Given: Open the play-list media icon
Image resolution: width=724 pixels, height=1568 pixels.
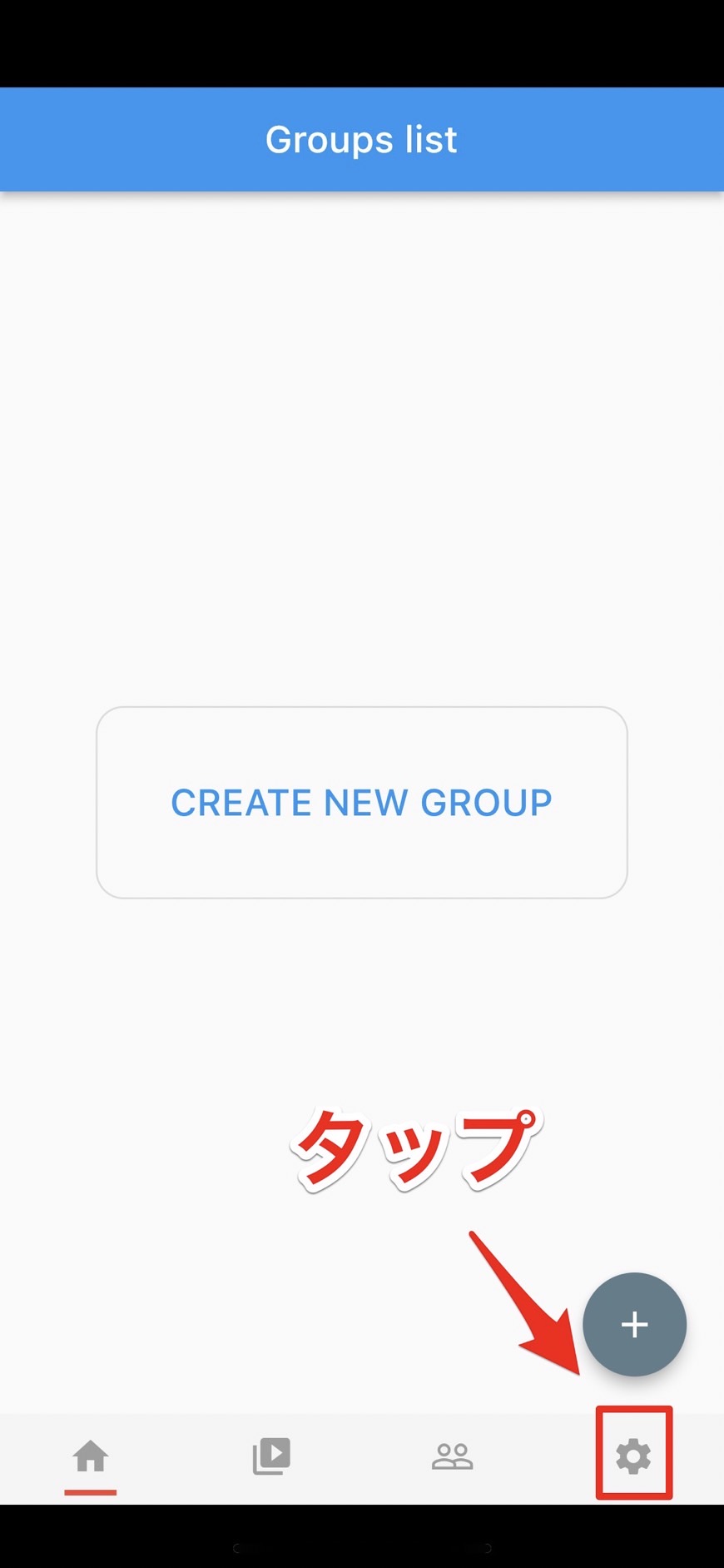Looking at the screenshot, I should [x=271, y=1451].
